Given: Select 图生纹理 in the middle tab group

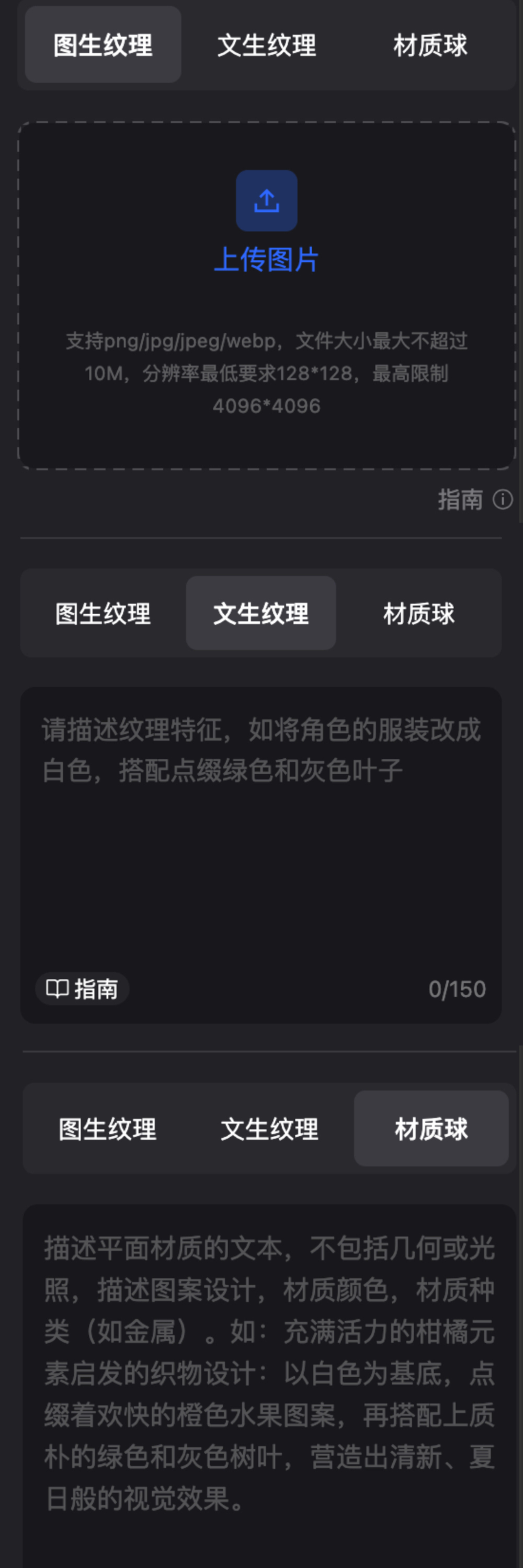Looking at the screenshot, I should (x=104, y=613).
